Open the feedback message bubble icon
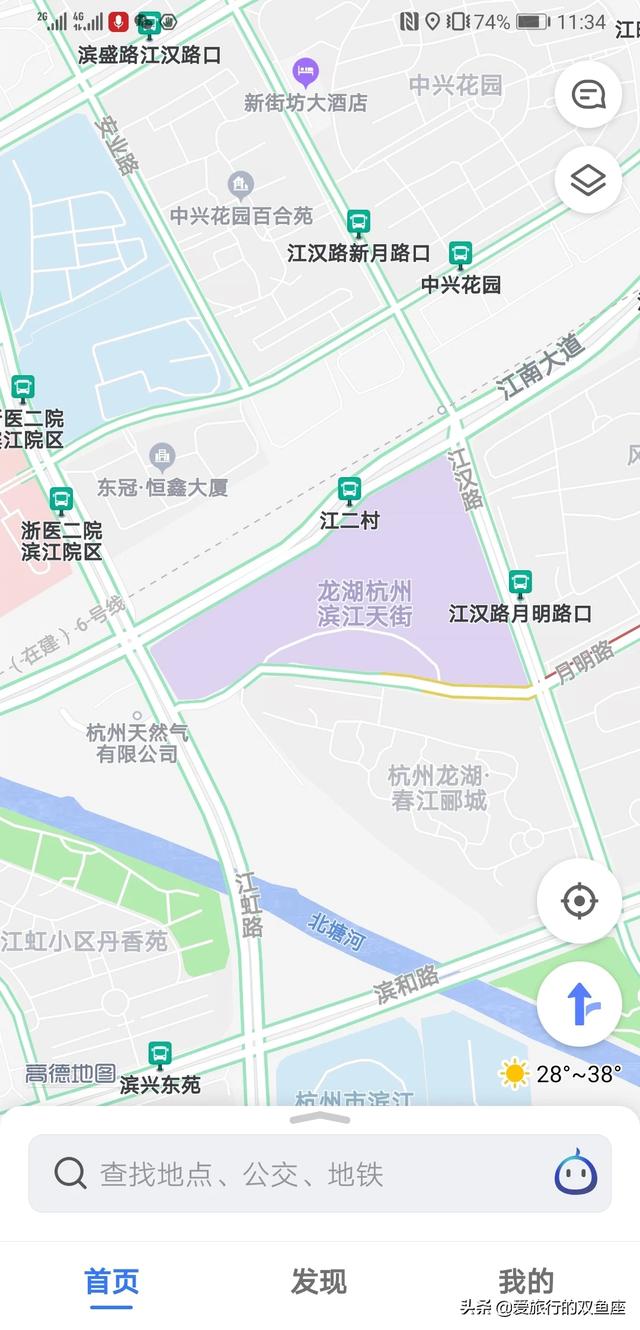This screenshot has width=640, height=1330. coord(589,95)
